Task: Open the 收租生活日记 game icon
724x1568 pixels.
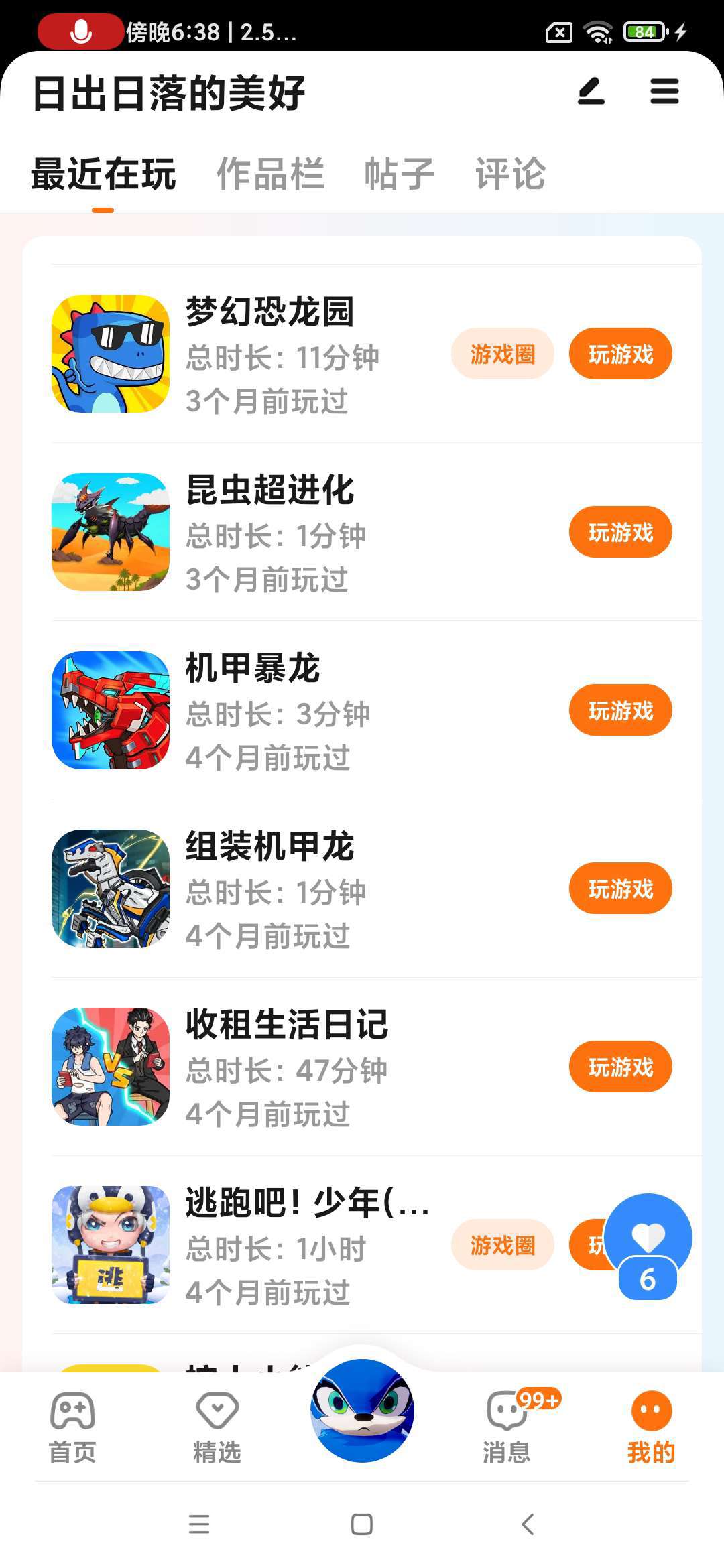Action: [111, 1067]
